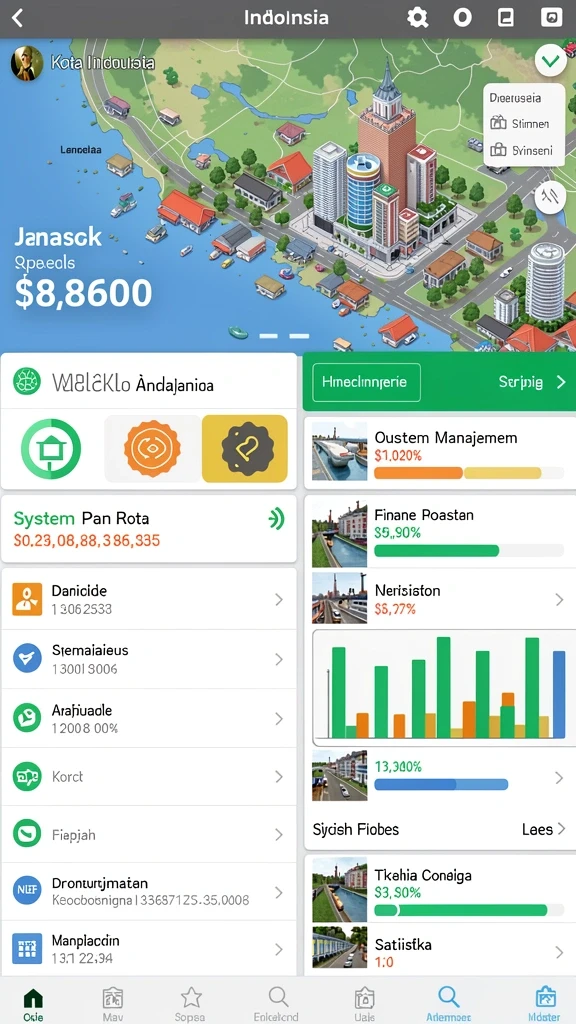This screenshot has height=1024, width=576.
Task: Open Serjnig with the arrow
Action: pos(532,383)
